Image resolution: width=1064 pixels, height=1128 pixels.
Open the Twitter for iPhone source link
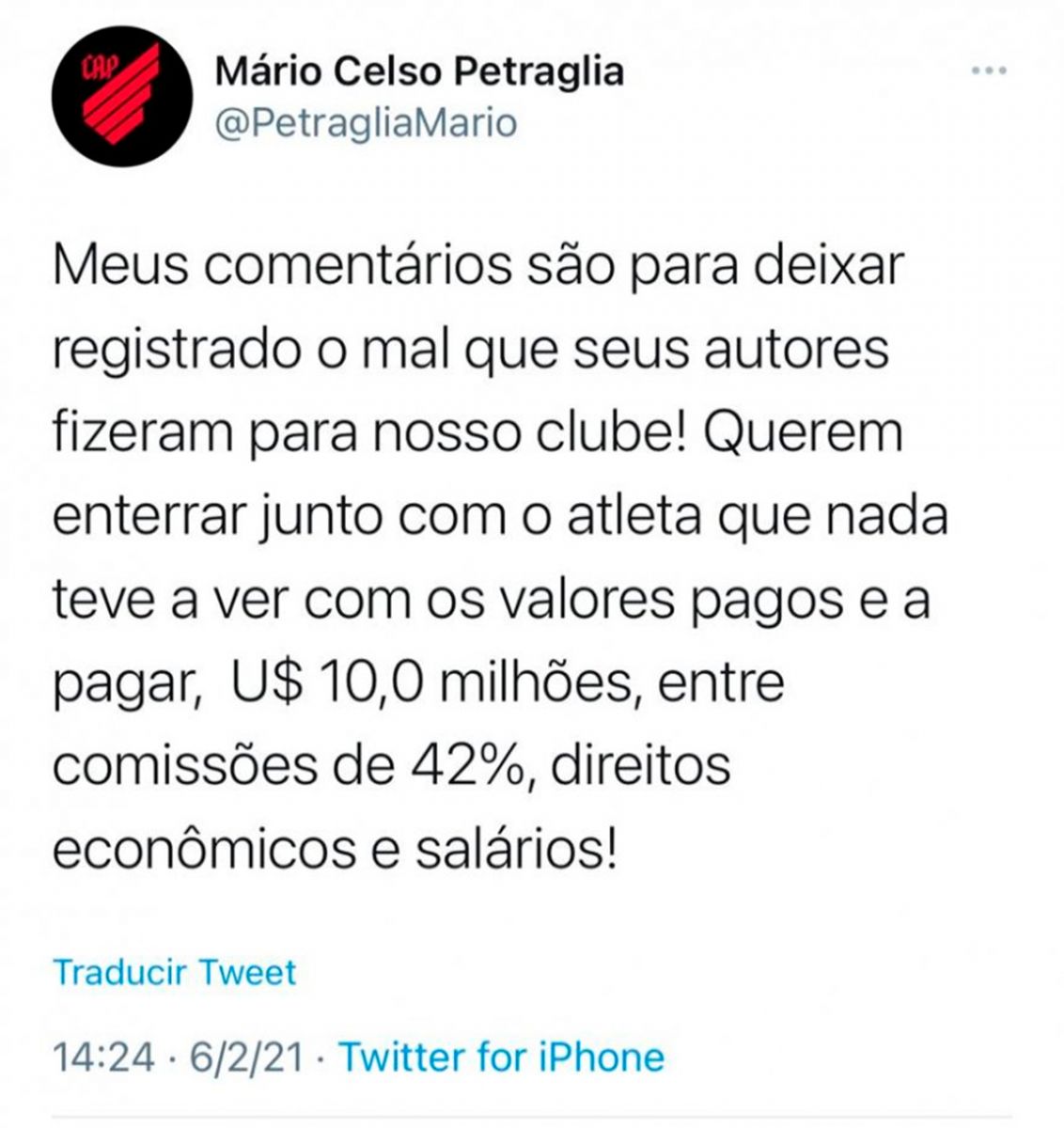[501, 1057]
